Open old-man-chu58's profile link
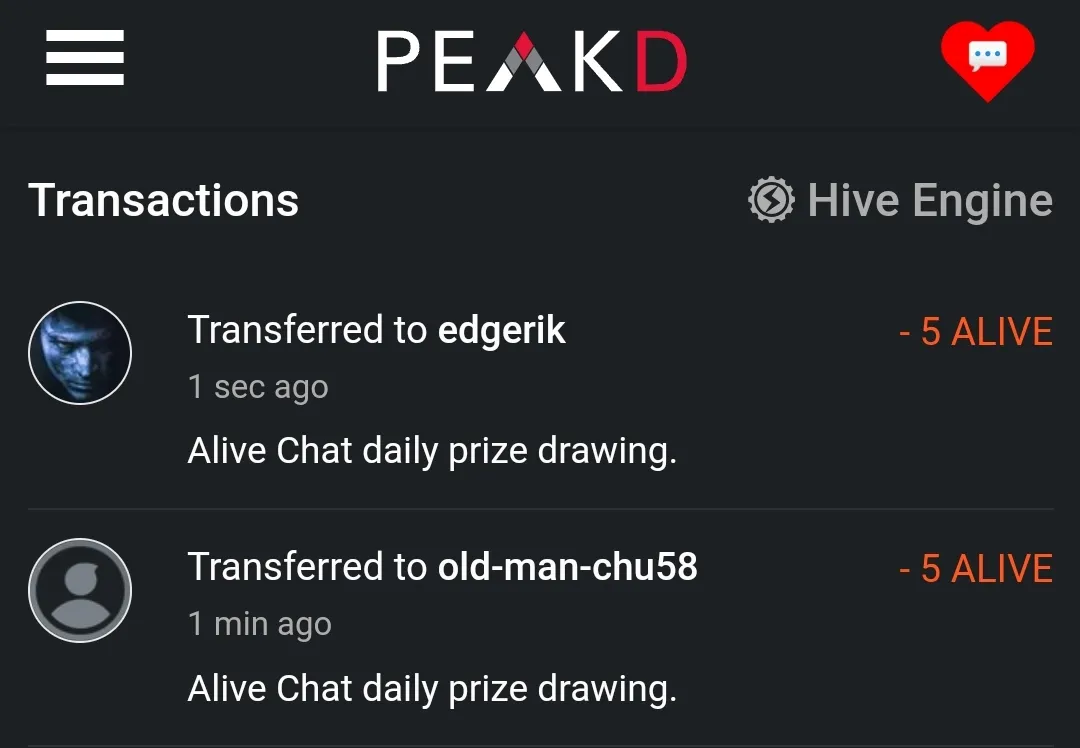The height and width of the screenshot is (748, 1080). [x=567, y=567]
